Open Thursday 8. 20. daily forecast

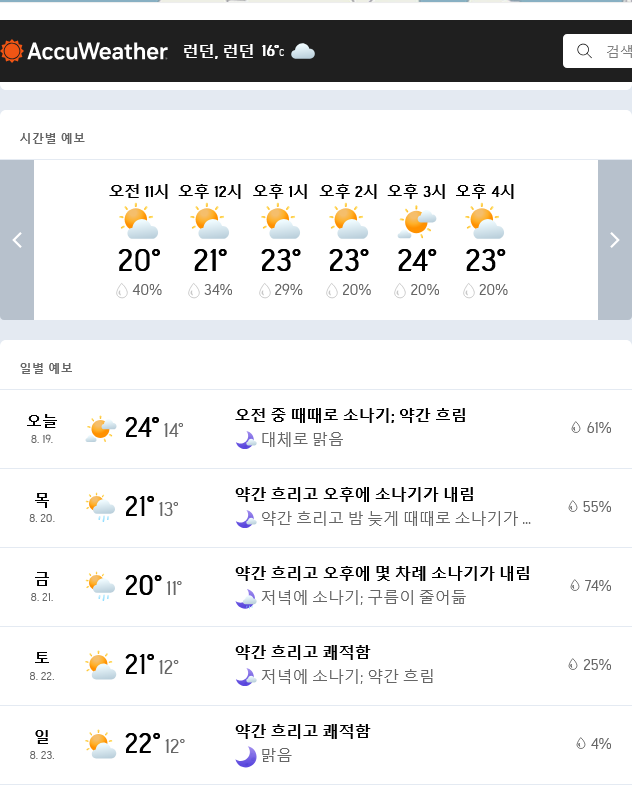point(316,508)
